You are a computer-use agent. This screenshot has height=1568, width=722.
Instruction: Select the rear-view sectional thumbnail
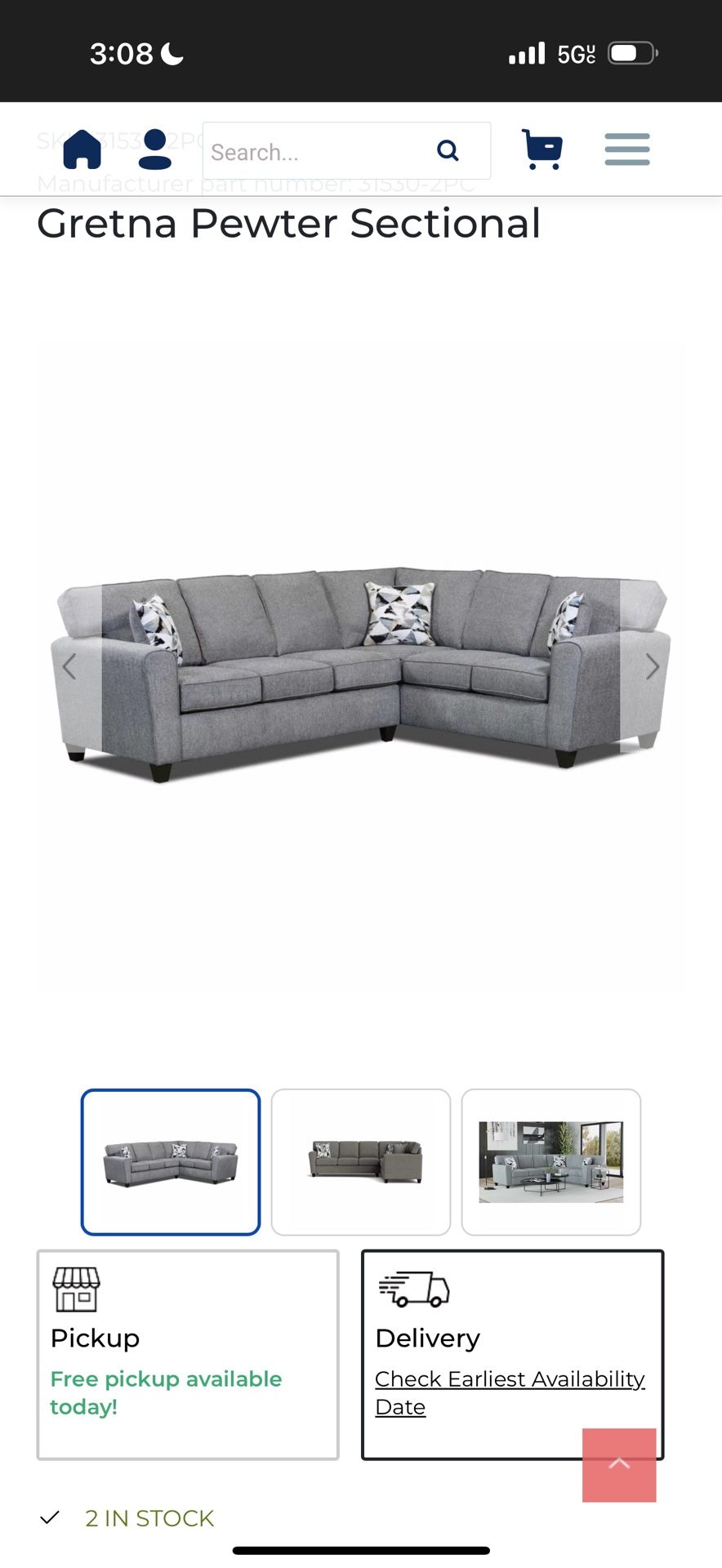[360, 1161]
